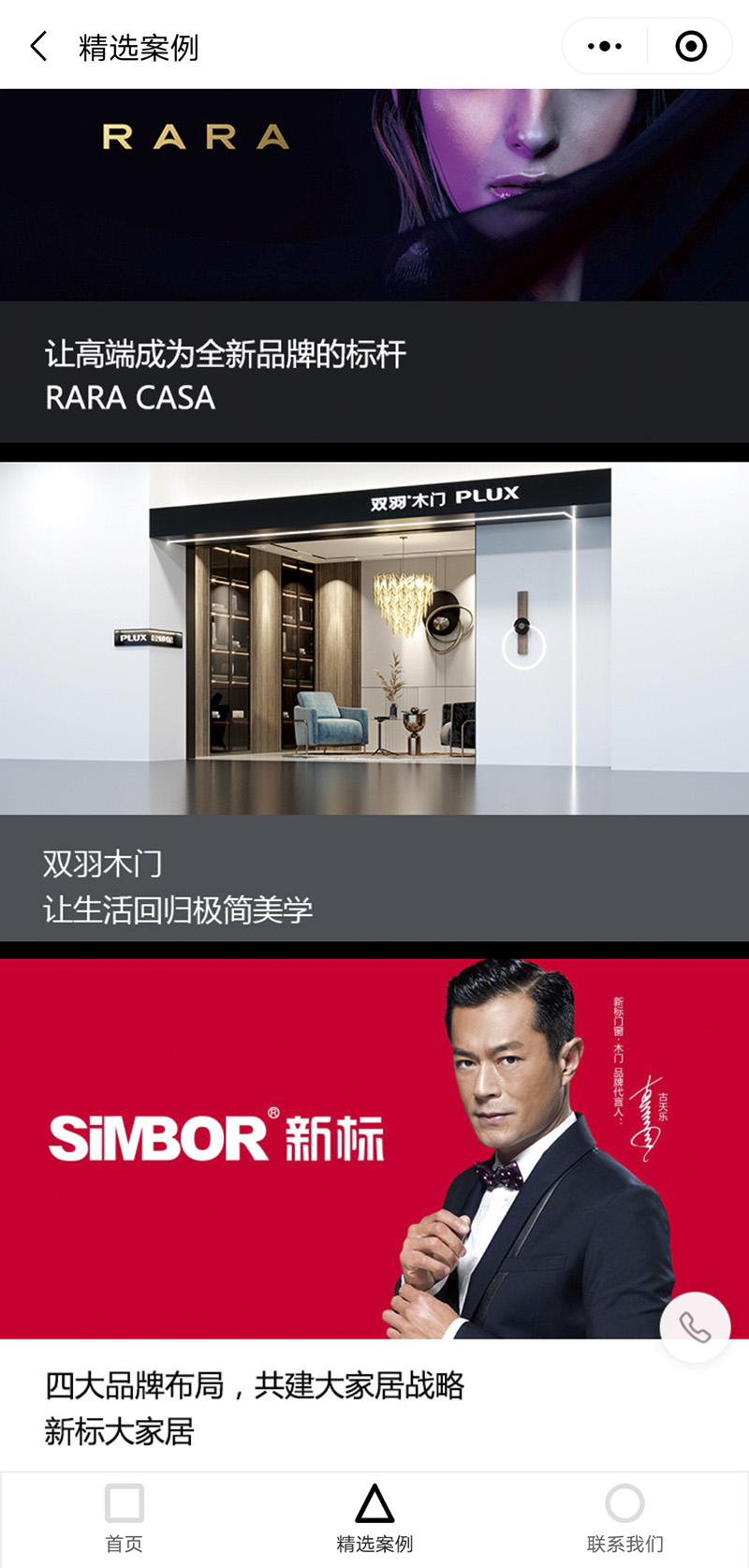Tap the floating phone call button

(x=695, y=1327)
